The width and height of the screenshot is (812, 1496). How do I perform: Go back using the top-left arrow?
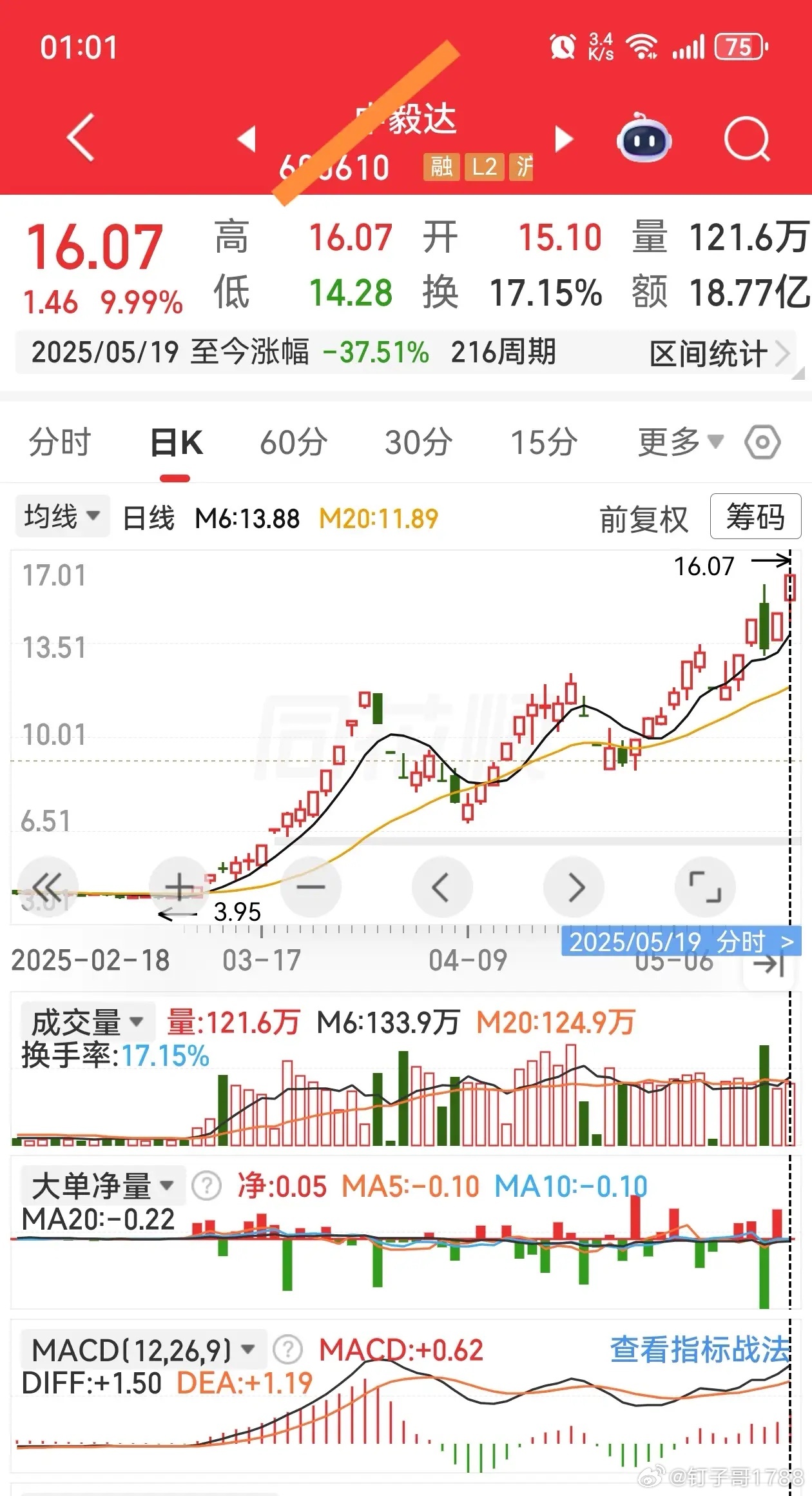81,137
